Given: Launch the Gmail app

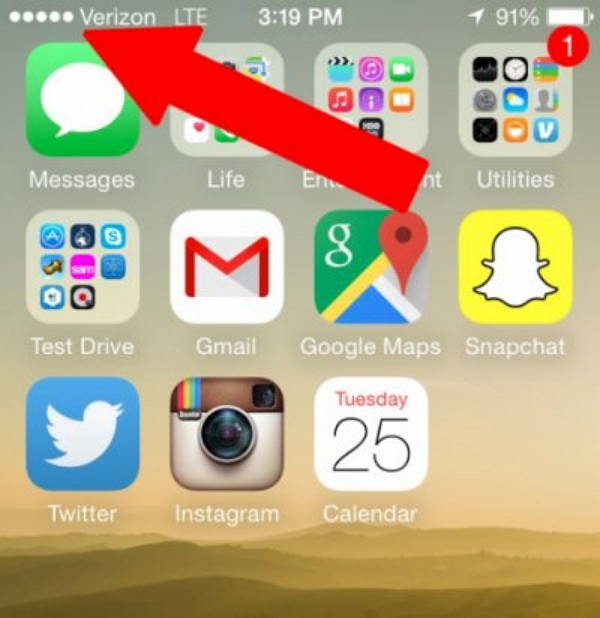Looking at the screenshot, I should pos(226,266).
